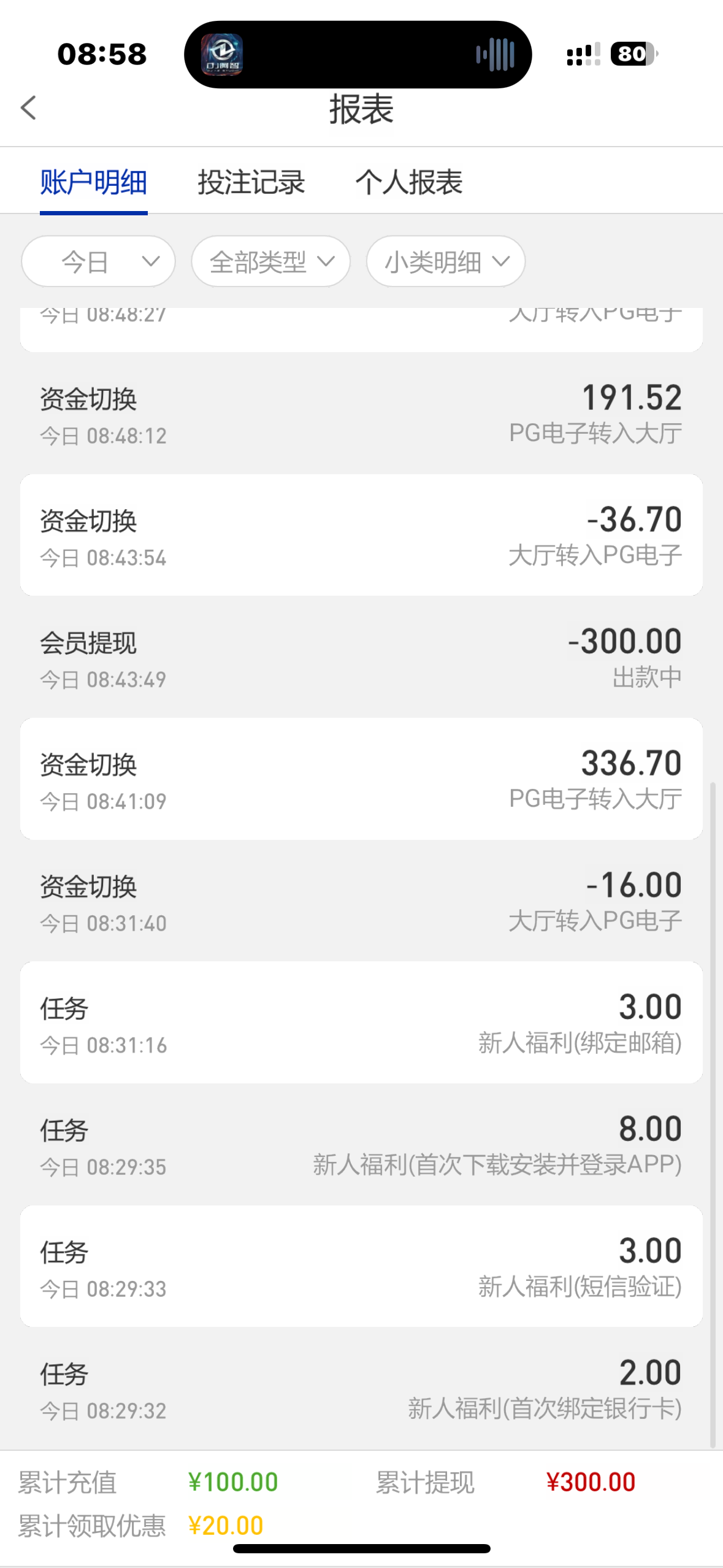View the -16.00 资金切换 record
The height and width of the screenshot is (1568, 723).
coord(361,901)
